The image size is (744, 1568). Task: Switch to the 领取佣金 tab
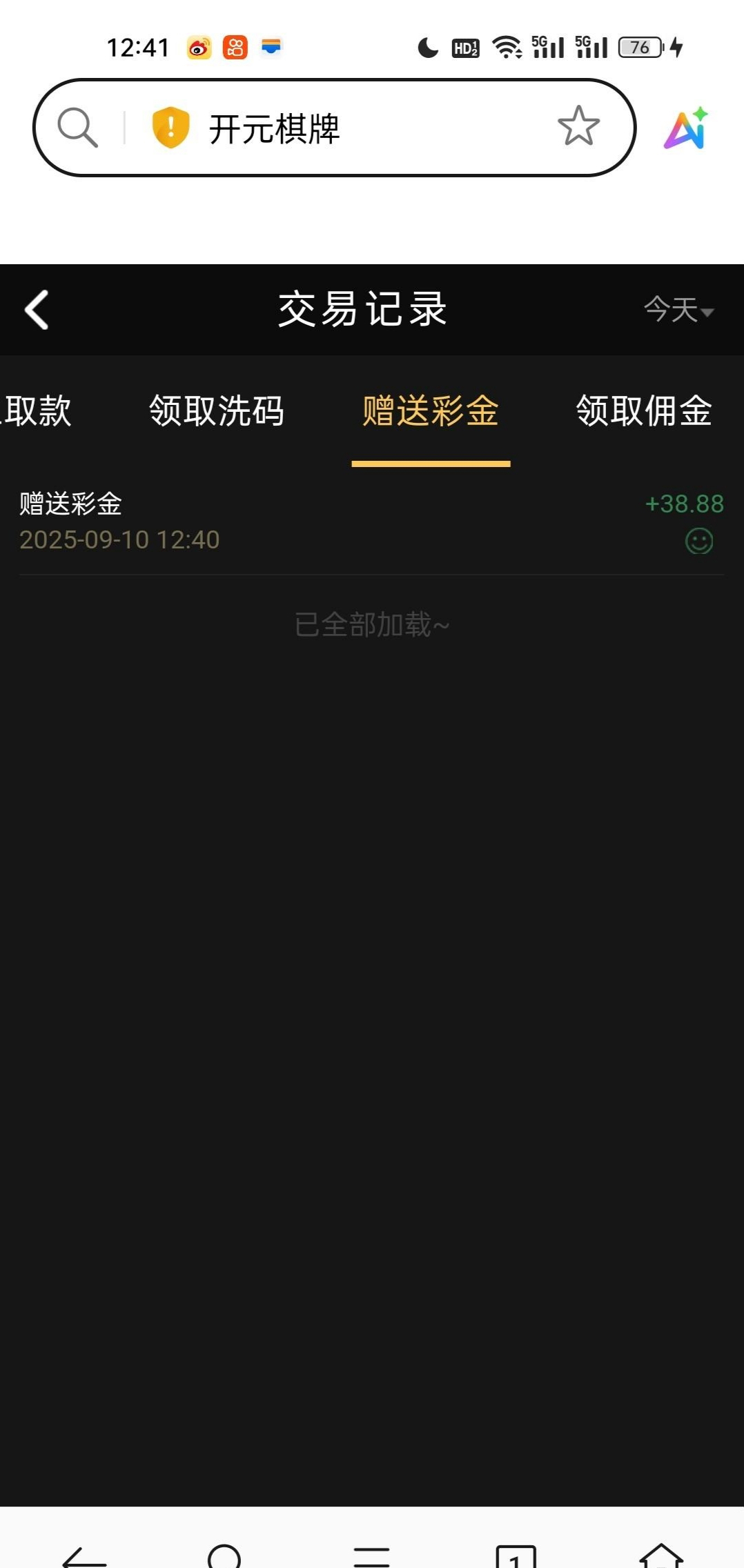(643, 411)
